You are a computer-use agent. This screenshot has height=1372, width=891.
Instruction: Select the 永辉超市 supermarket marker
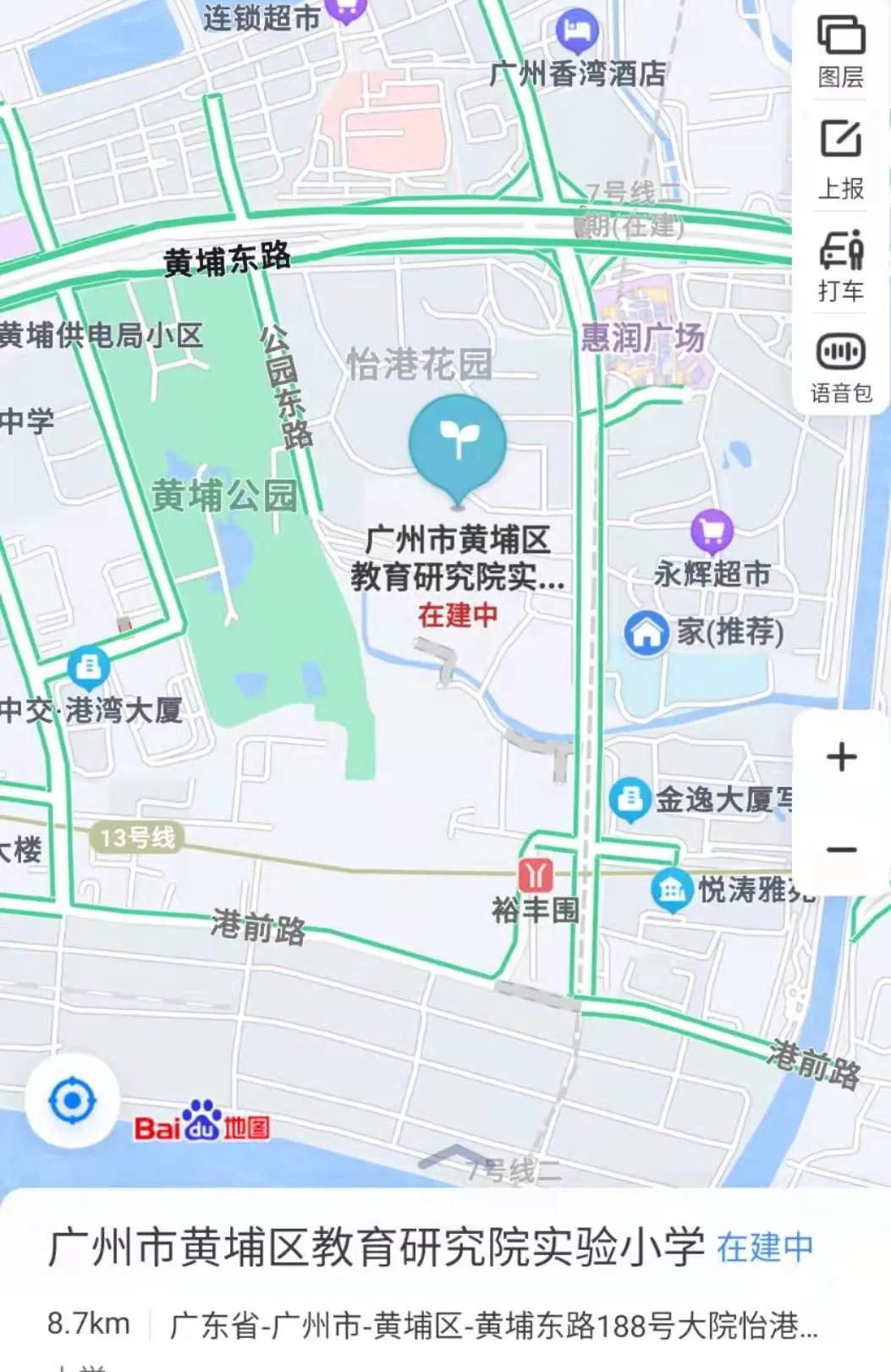pyautogui.click(x=712, y=532)
